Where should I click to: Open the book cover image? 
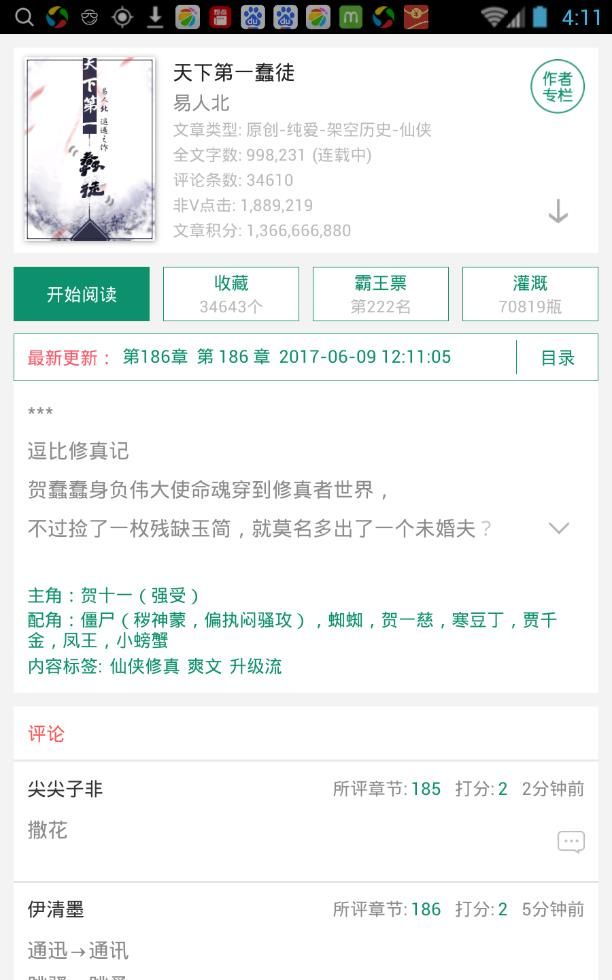(x=90, y=149)
